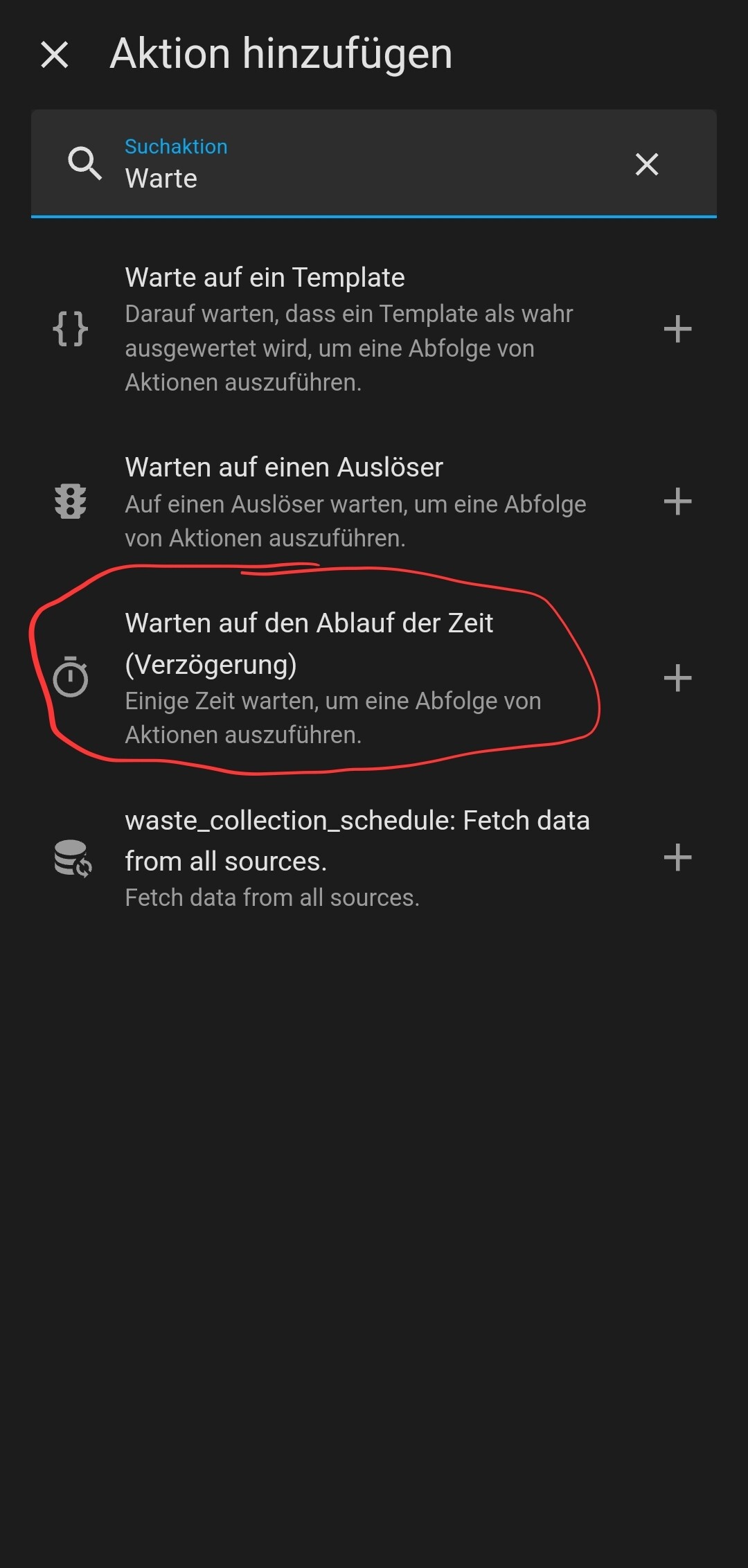
Task: Add the Verzögerung action via plus icon
Action: (677, 677)
